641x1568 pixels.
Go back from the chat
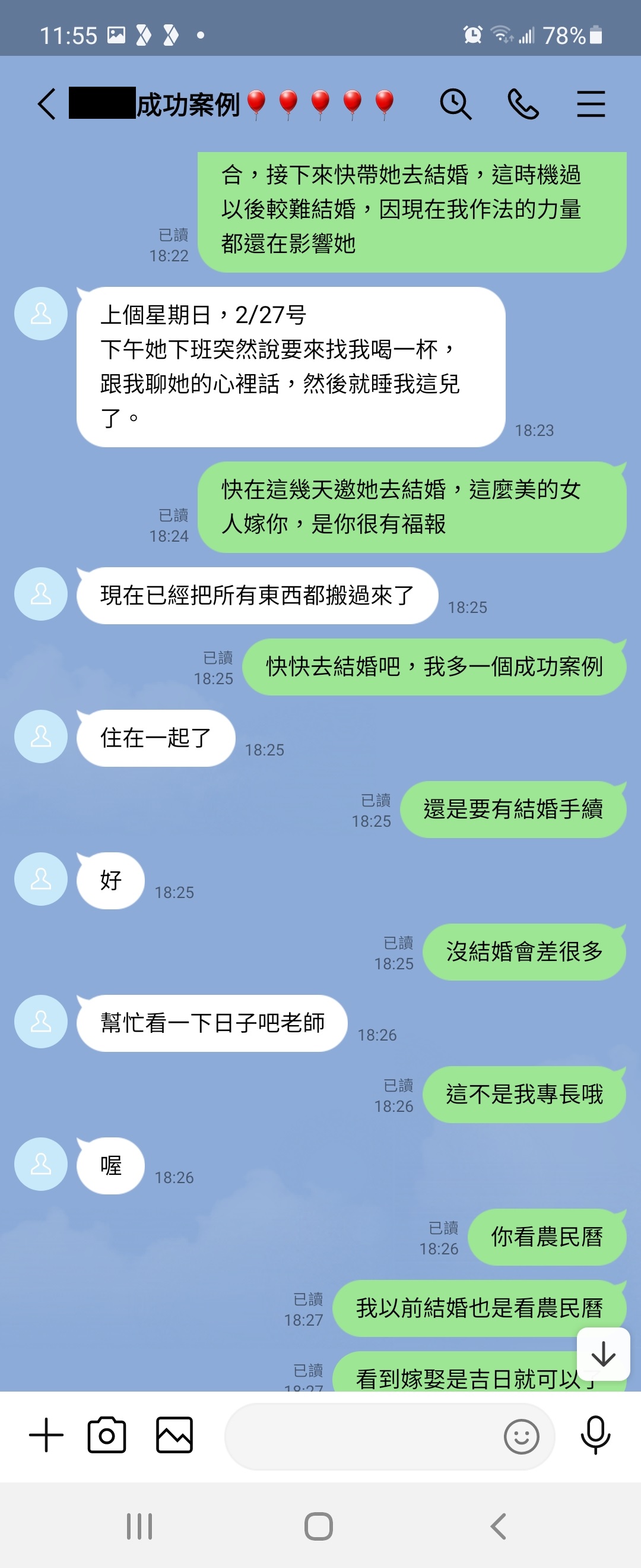47,104
